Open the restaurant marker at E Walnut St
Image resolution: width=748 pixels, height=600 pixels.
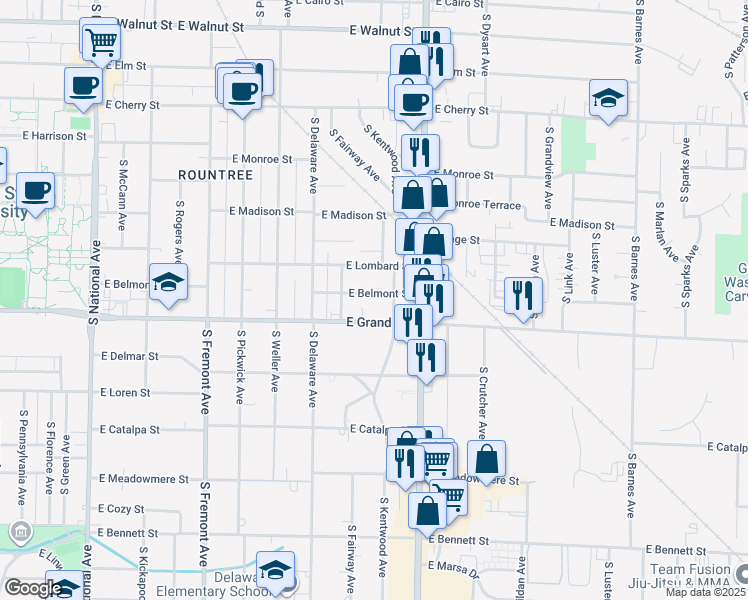(432, 45)
